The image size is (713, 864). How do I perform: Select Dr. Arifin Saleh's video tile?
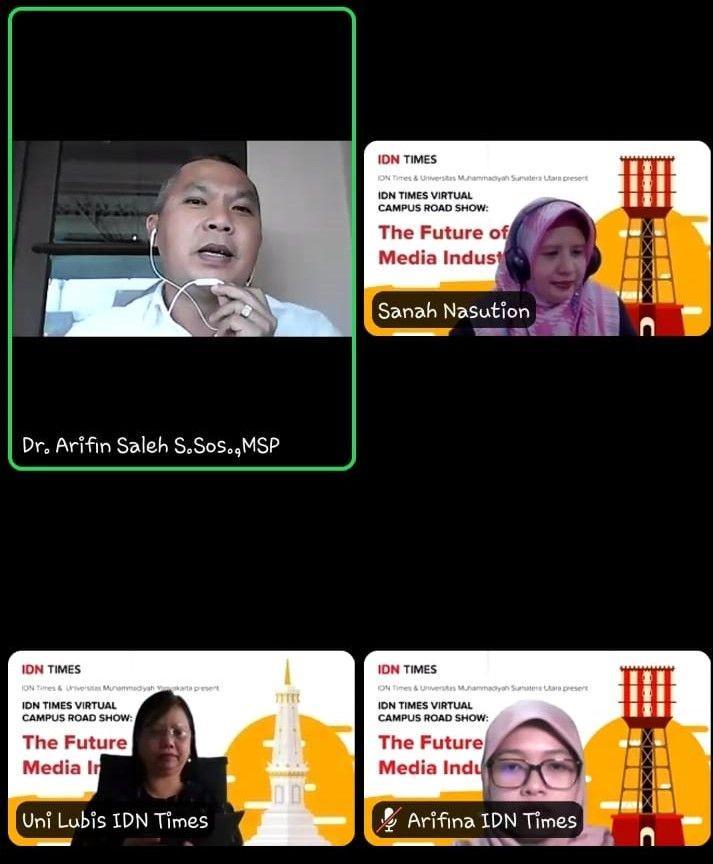pyautogui.click(x=182, y=238)
